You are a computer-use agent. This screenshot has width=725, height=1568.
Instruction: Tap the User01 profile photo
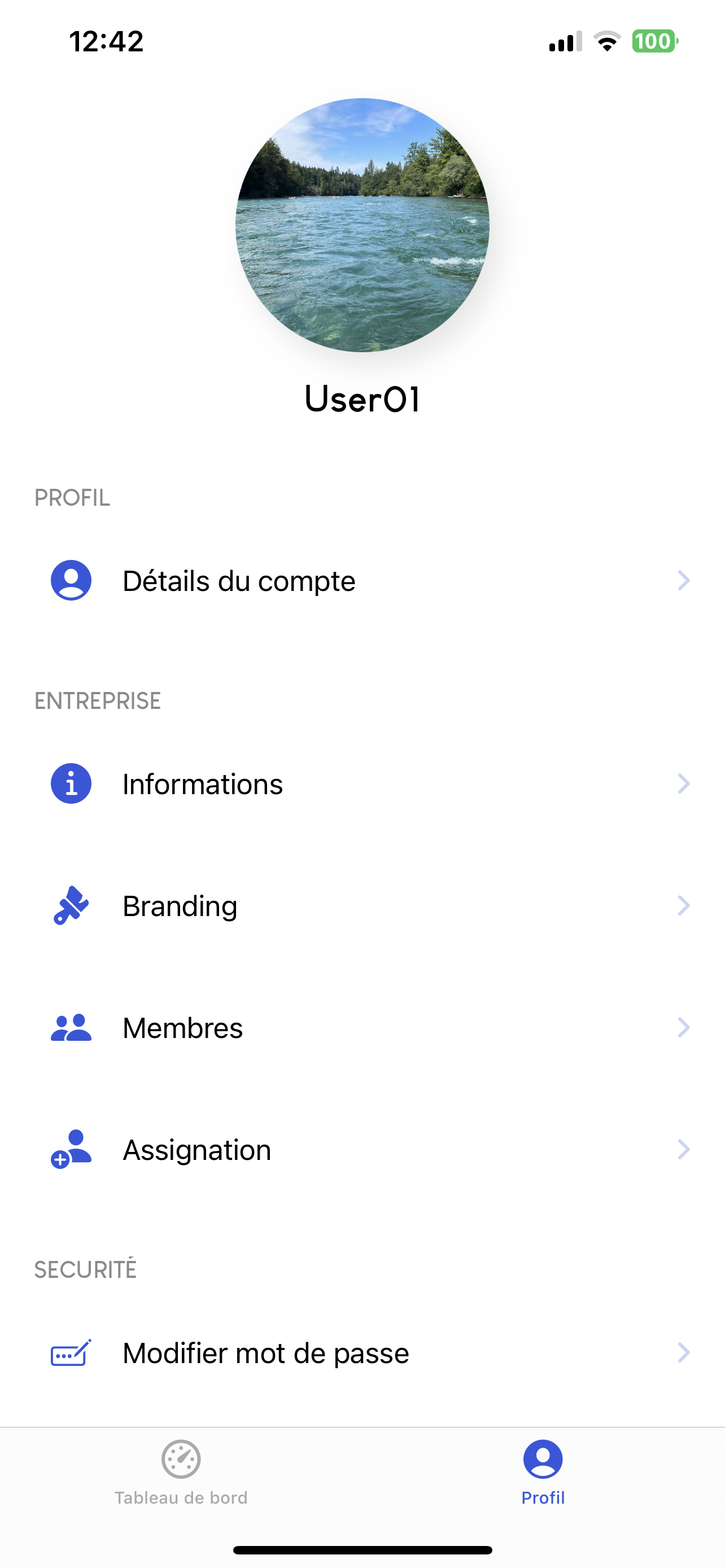(x=362, y=225)
